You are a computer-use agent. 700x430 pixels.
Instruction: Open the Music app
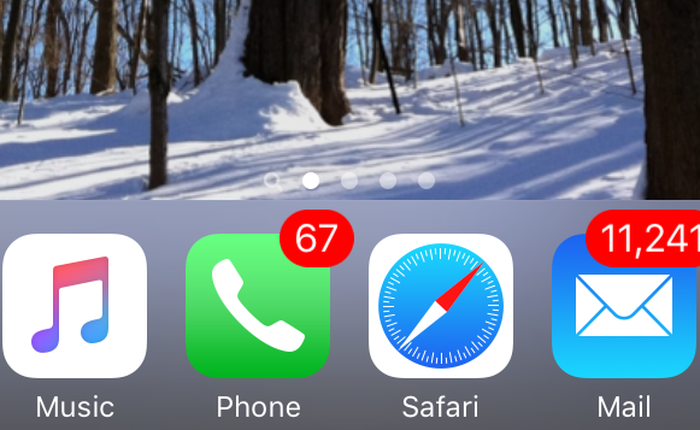point(74,305)
